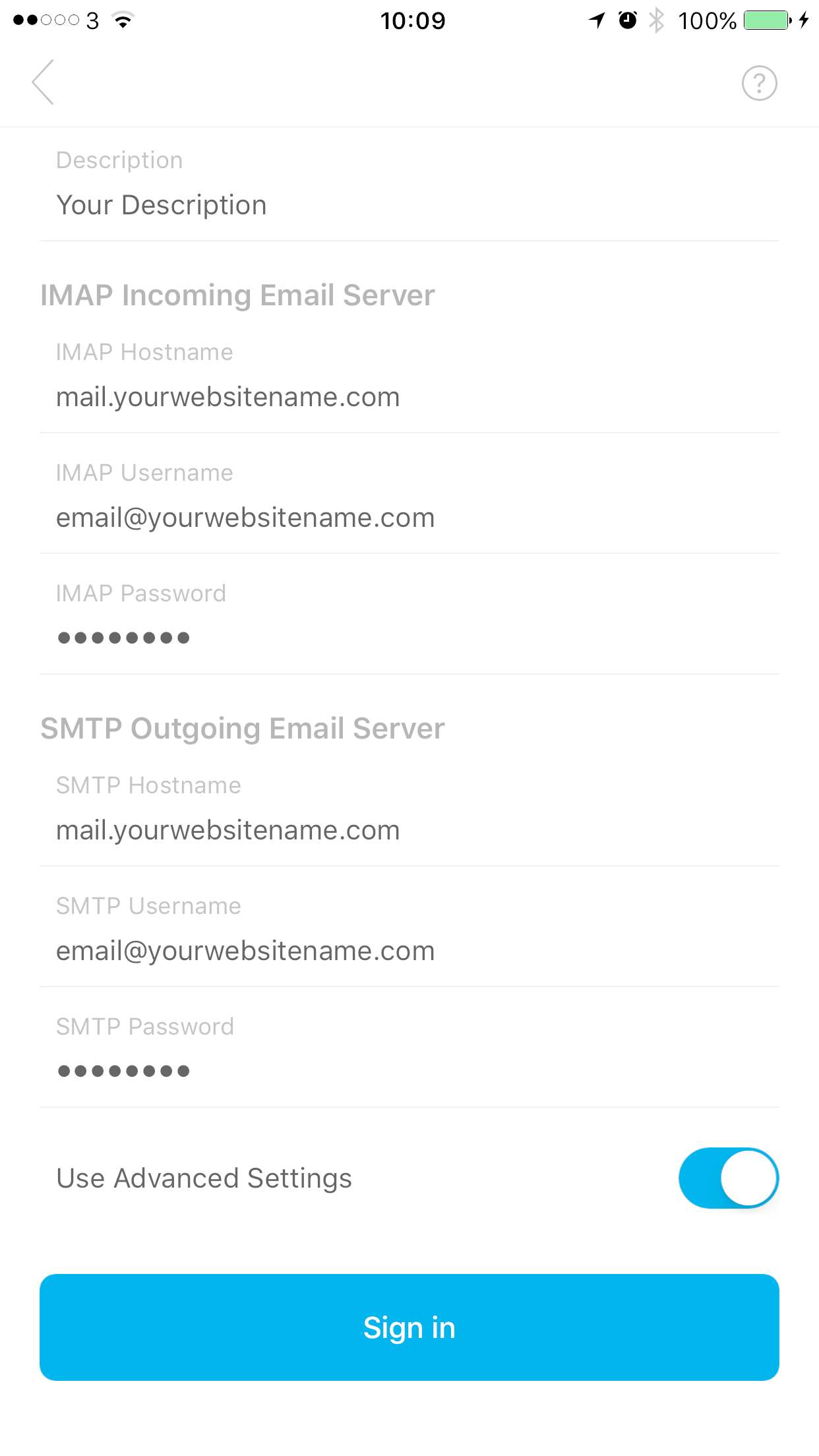This screenshot has width=819, height=1456.
Task: Edit the IMAP Username field
Action: (x=409, y=497)
